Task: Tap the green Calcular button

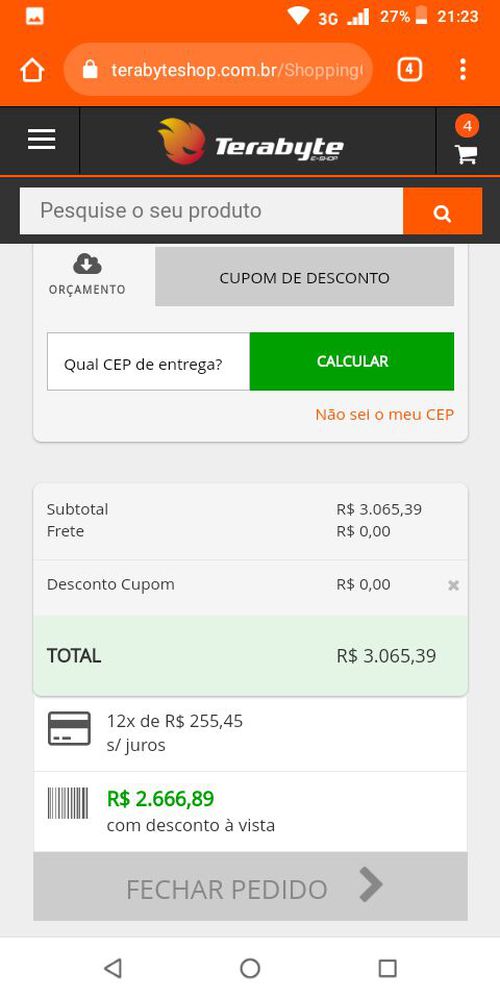Action: 352,362
